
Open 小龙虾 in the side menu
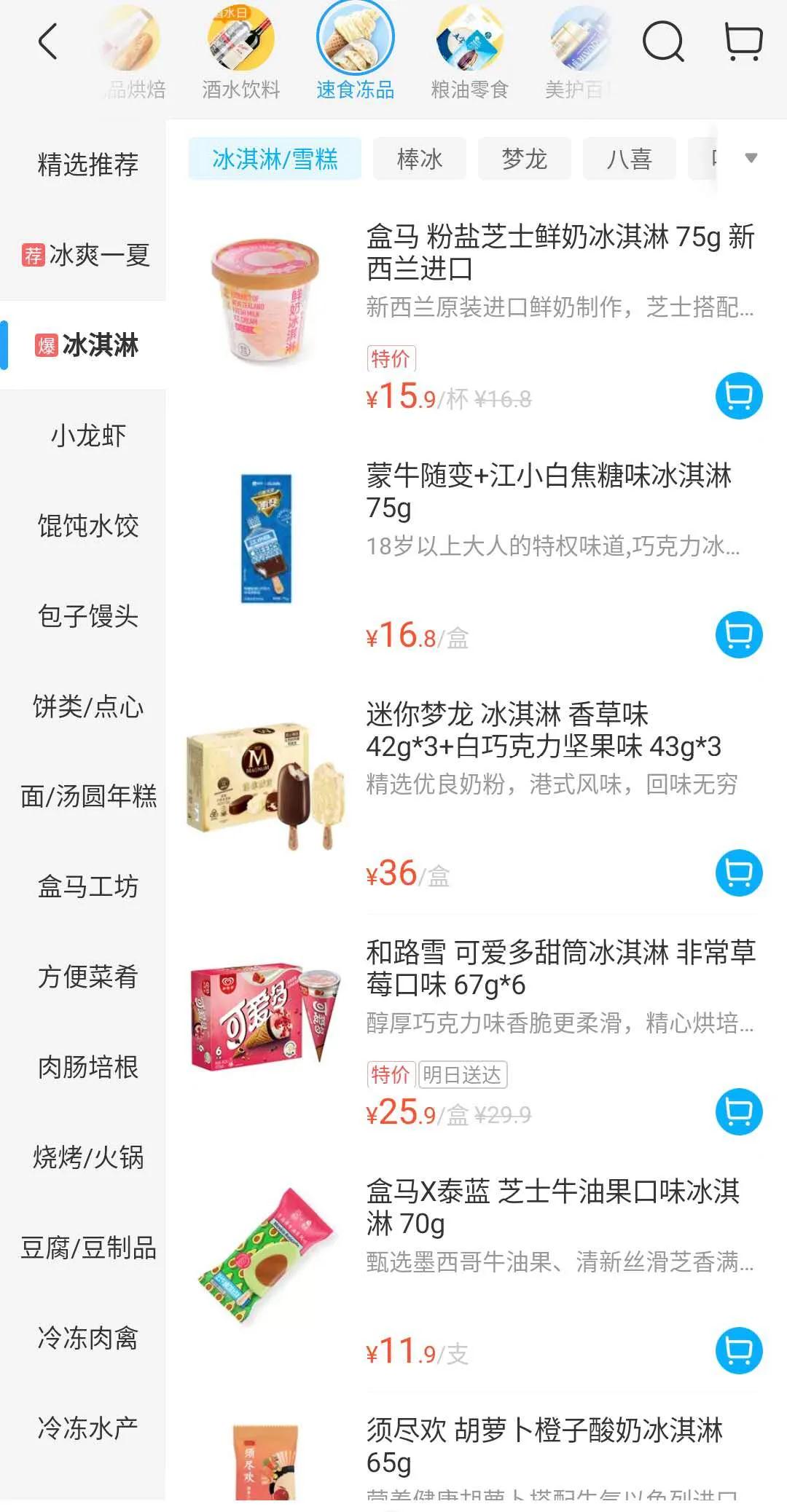pos(87,436)
